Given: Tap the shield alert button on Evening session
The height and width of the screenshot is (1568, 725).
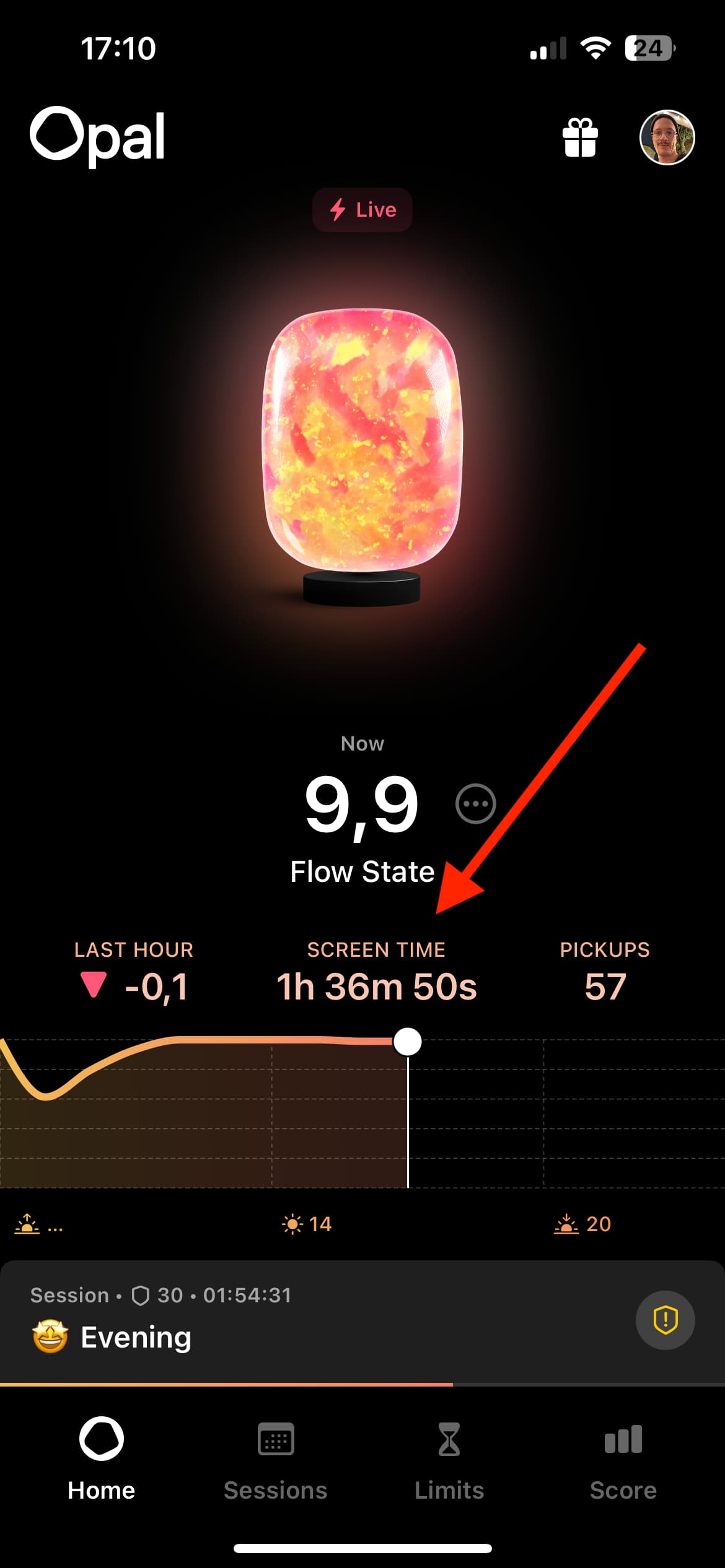Looking at the screenshot, I should coord(665,1320).
